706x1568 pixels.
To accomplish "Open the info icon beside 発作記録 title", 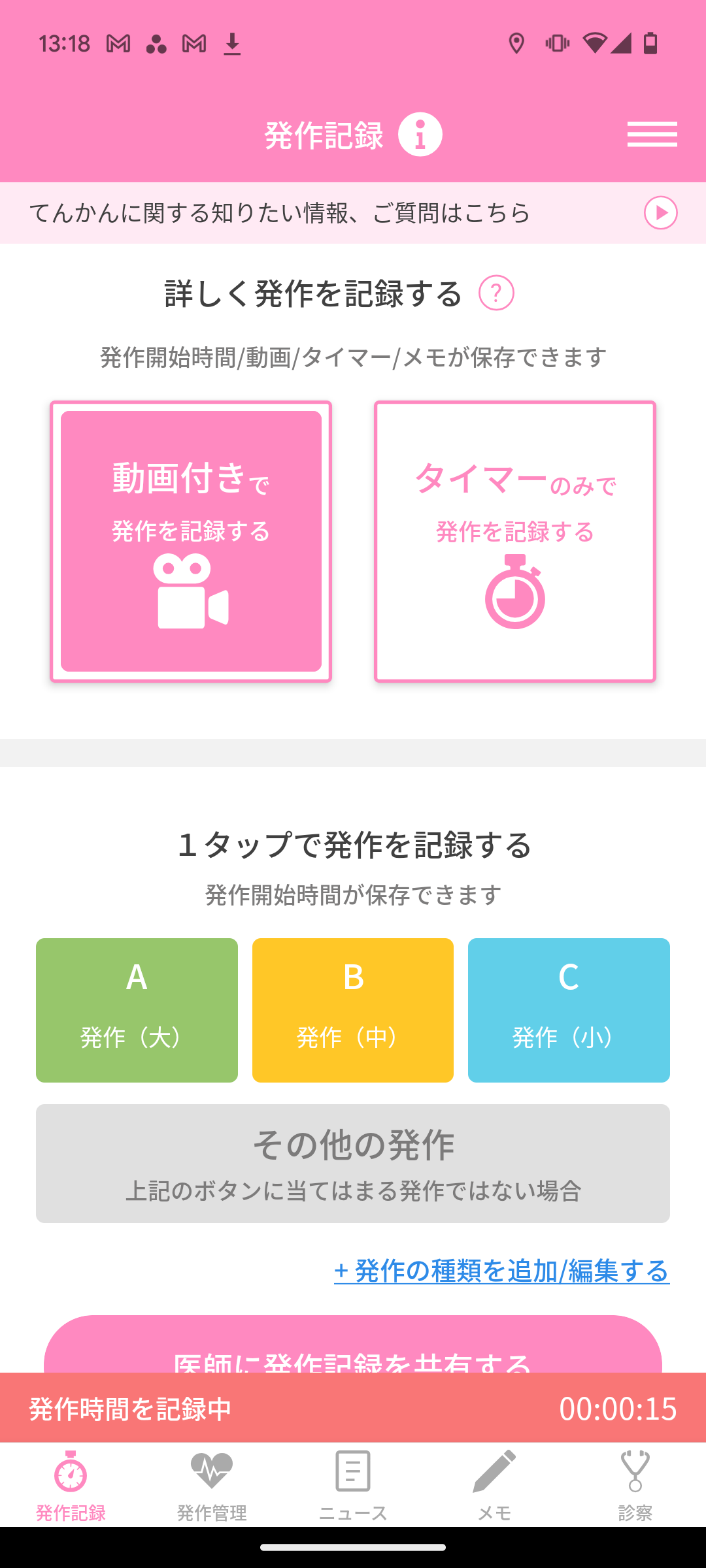I will [x=420, y=135].
